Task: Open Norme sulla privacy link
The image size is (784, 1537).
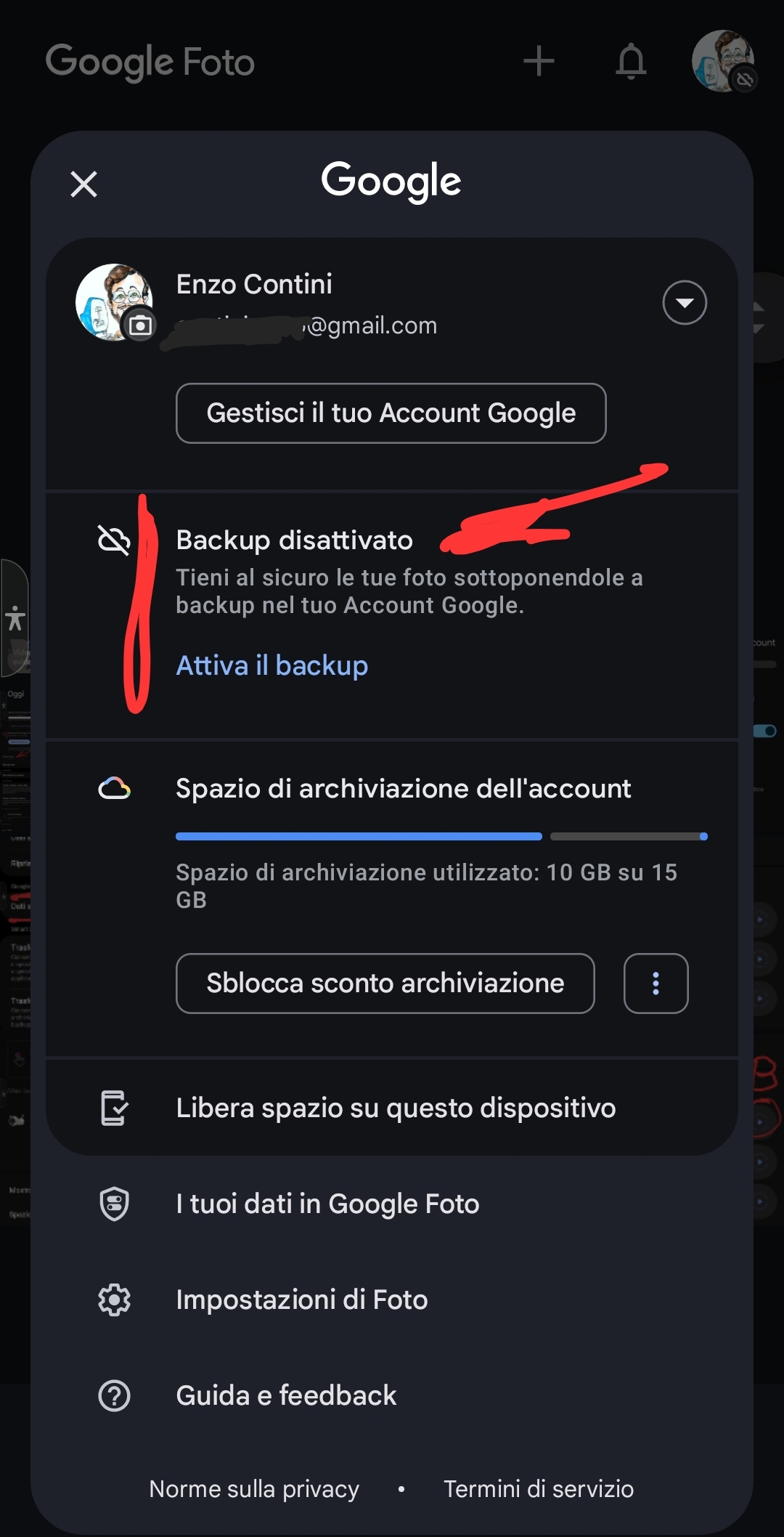Action: [x=254, y=1489]
